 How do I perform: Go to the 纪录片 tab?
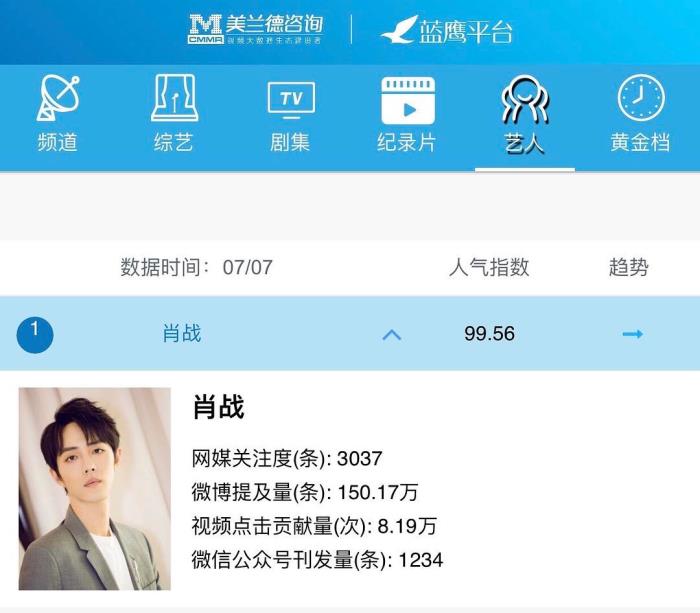(x=407, y=116)
